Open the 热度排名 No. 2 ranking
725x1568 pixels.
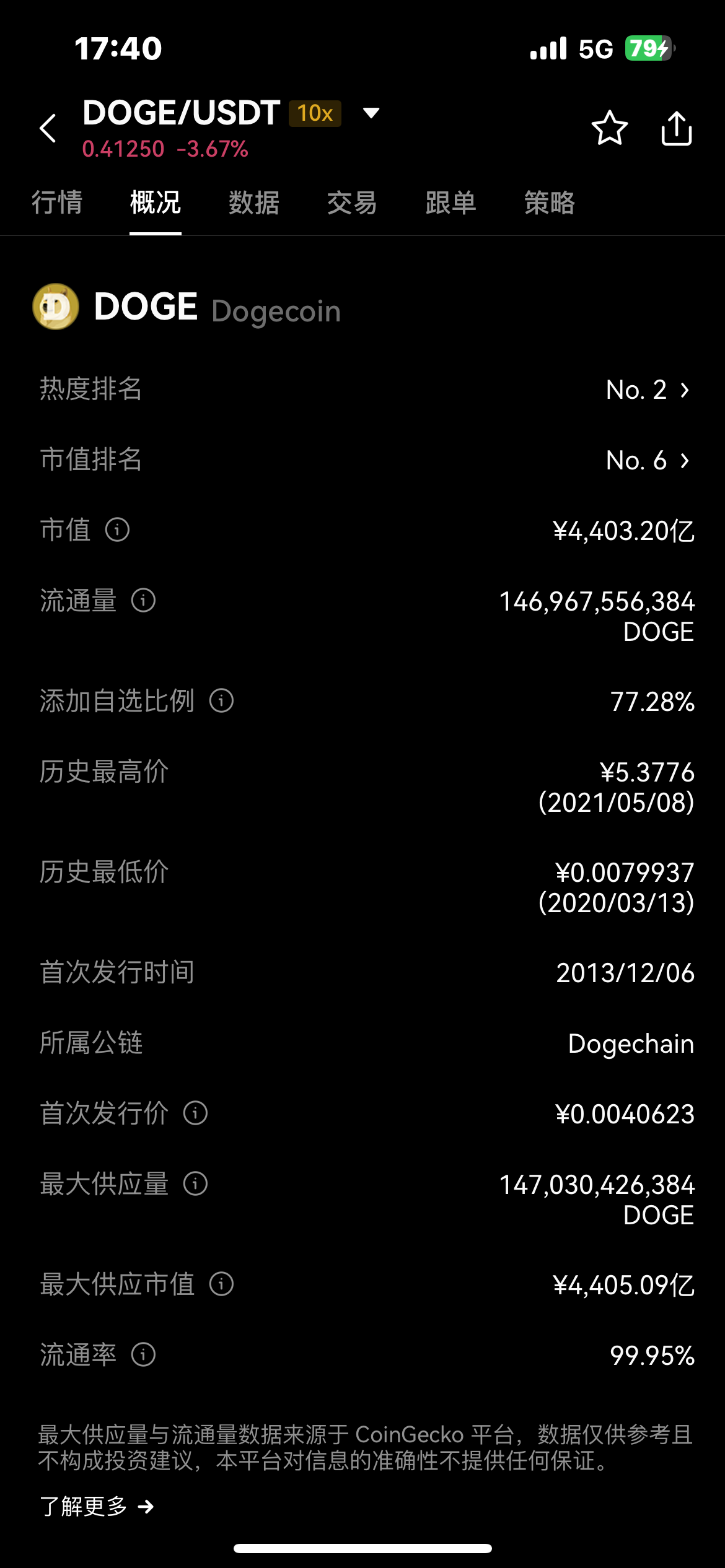tap(648, 390)
